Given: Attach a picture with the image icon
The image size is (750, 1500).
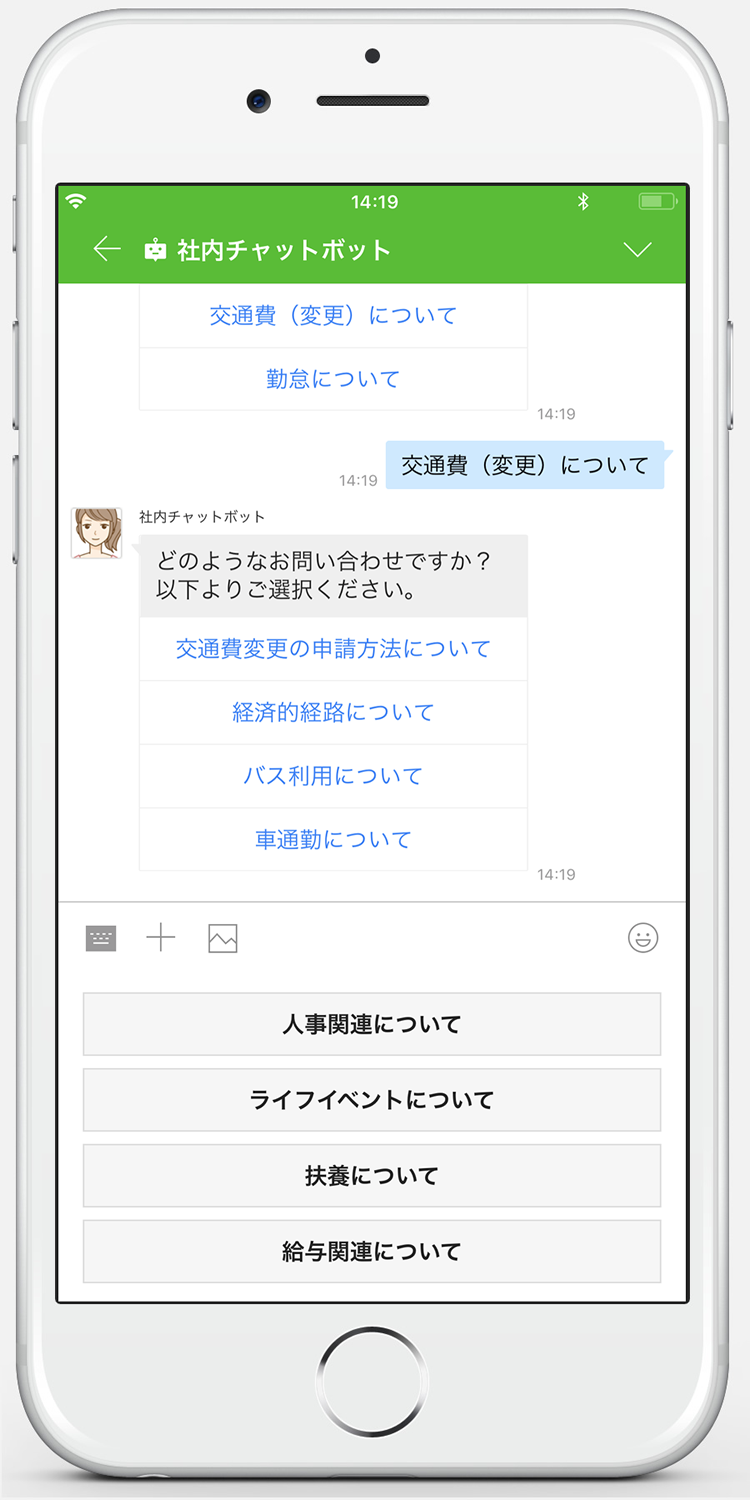Looking at the screenshot, I should click(222, 938).
